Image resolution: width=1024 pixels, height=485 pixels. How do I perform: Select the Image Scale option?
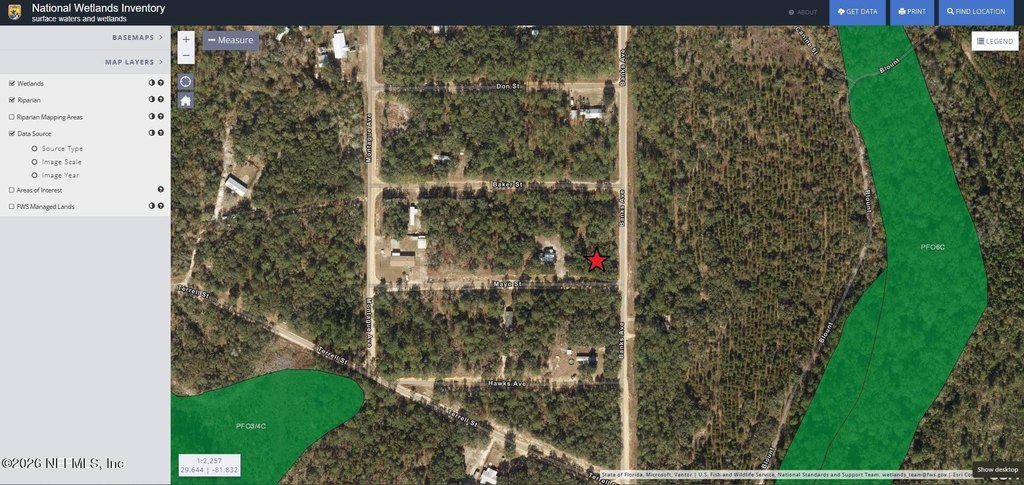[x=35, y=161]
